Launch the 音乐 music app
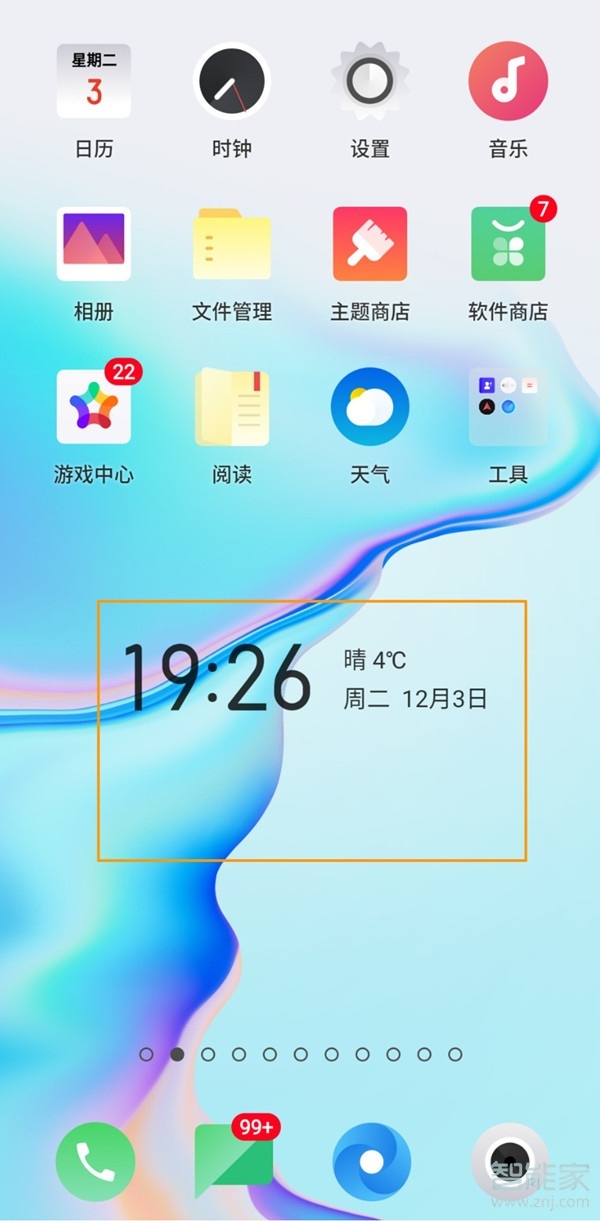The height and width of the screenshot is (1221, 600). tap(508, 81)
